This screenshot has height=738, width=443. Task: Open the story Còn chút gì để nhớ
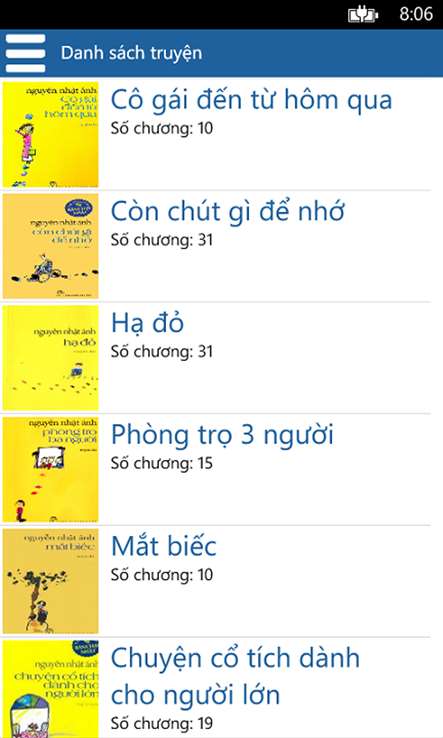click(x=217, y=246)
